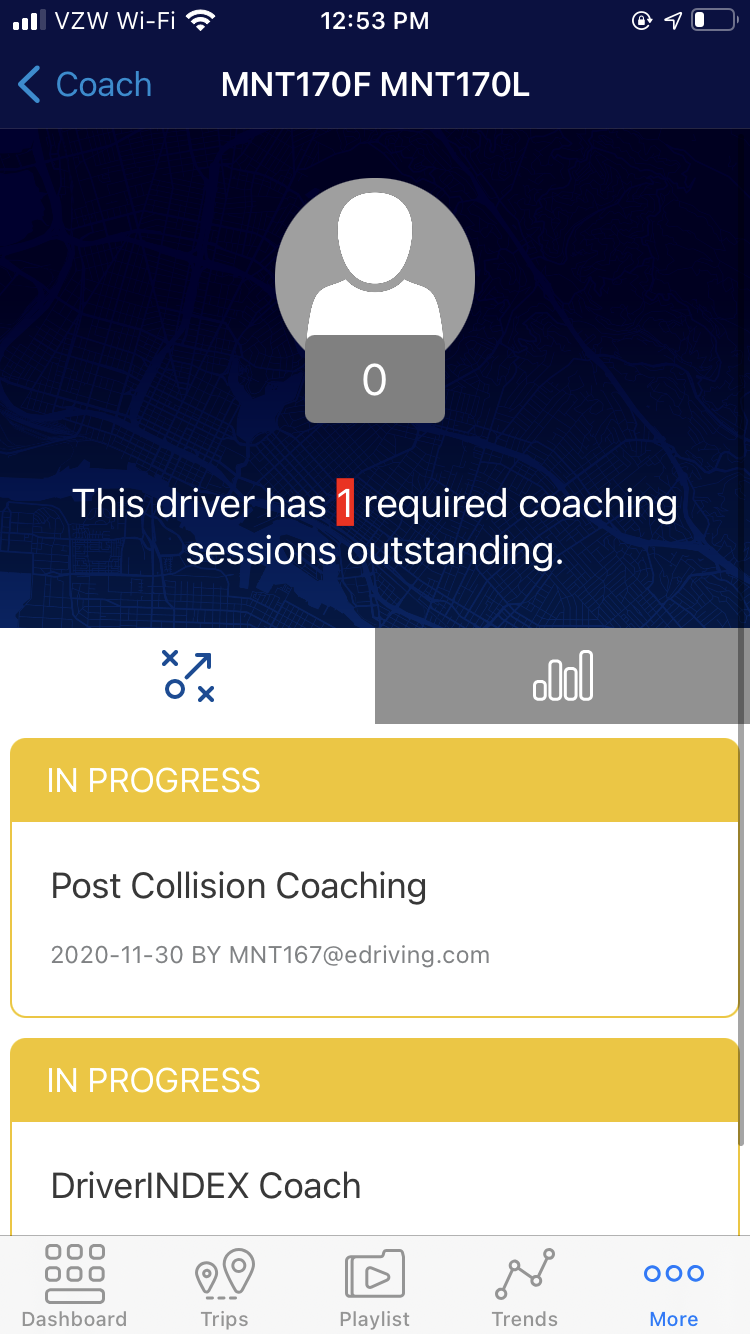Switch to the coaching playbook tactics tab
The width and height of the screenshot is (750, 1334).
click(186, 676)
